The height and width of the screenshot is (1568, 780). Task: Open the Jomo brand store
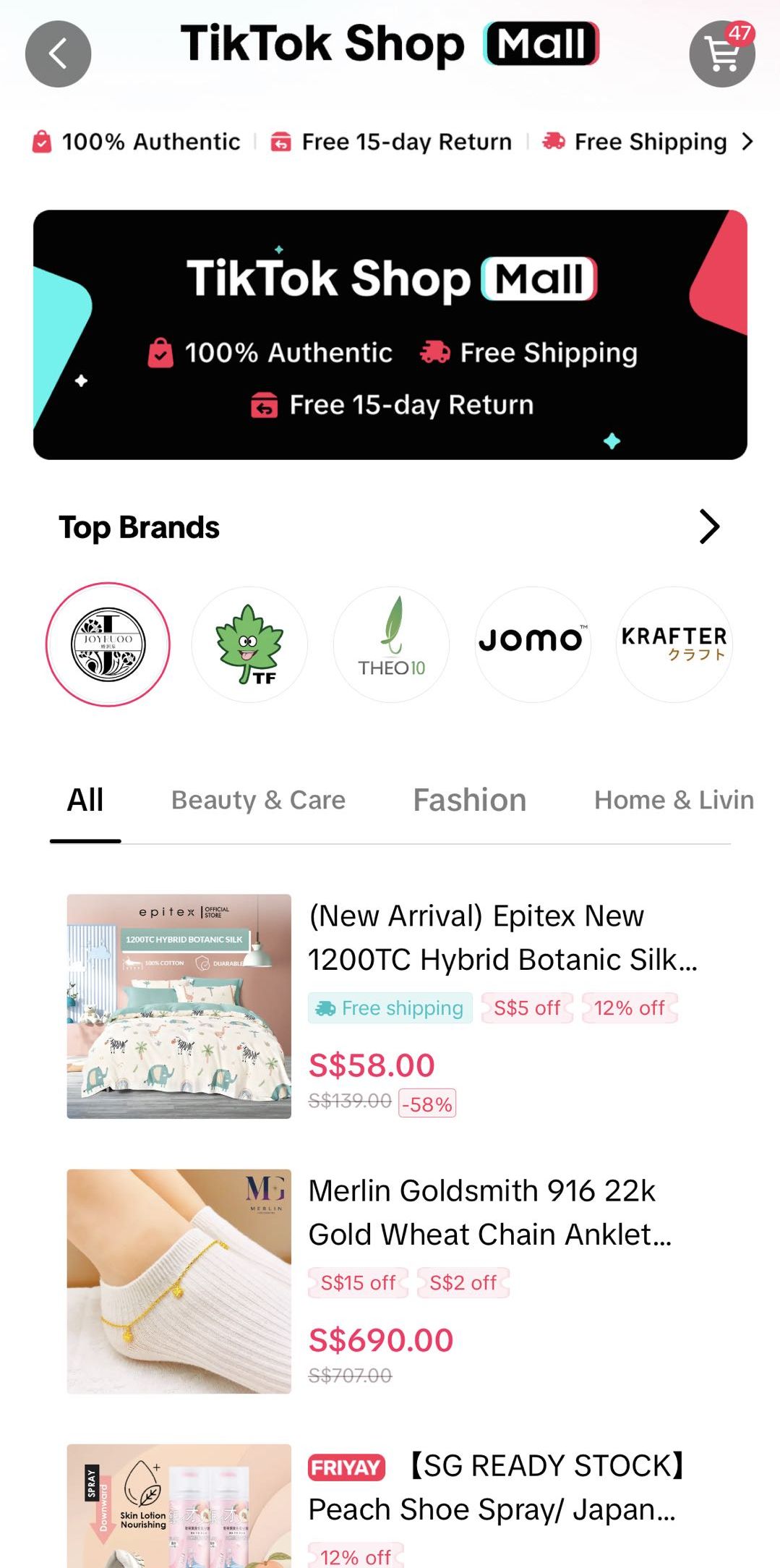pyautogui.click(x=533, y=644)
